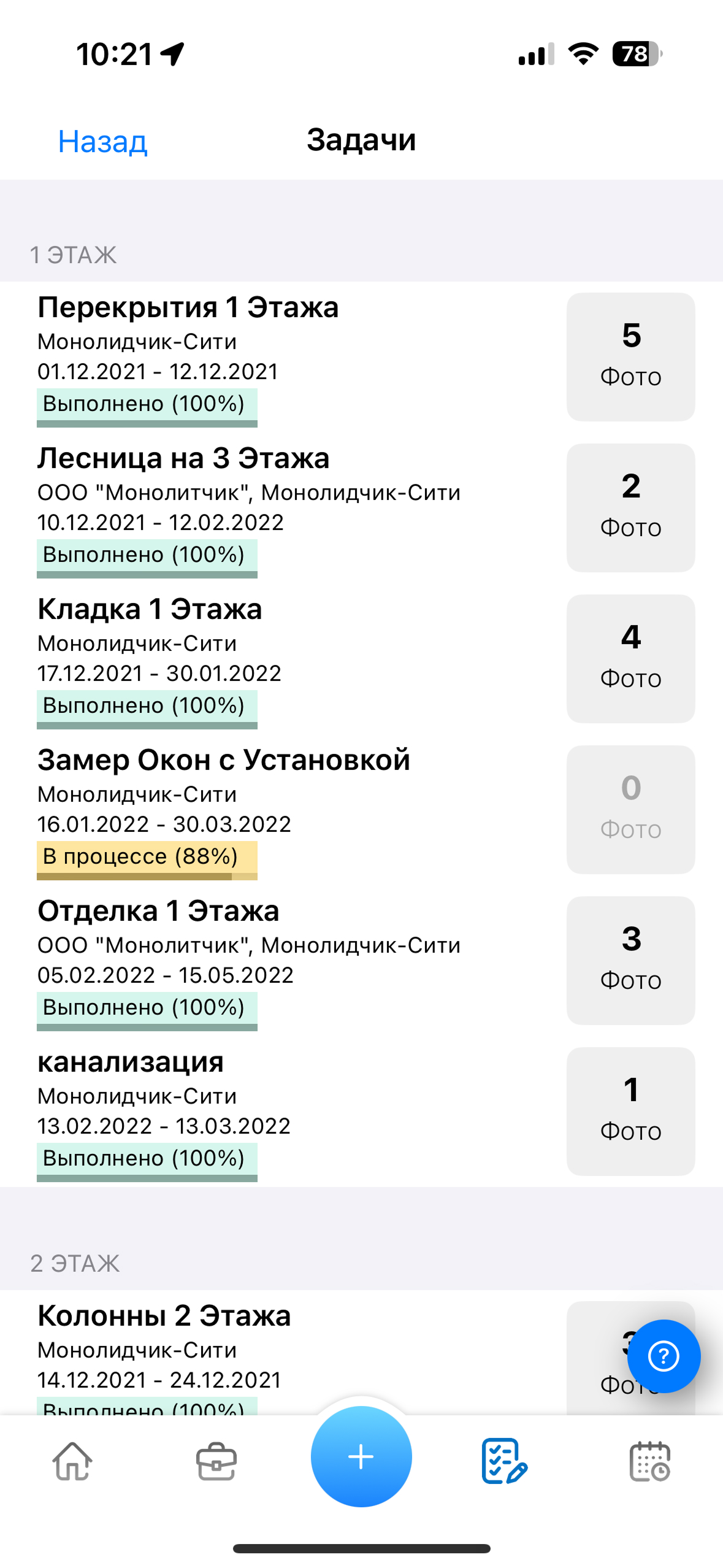Select the tasks checklist tab
This screenshot has width=723, height=1568.
pos(505,1461)
